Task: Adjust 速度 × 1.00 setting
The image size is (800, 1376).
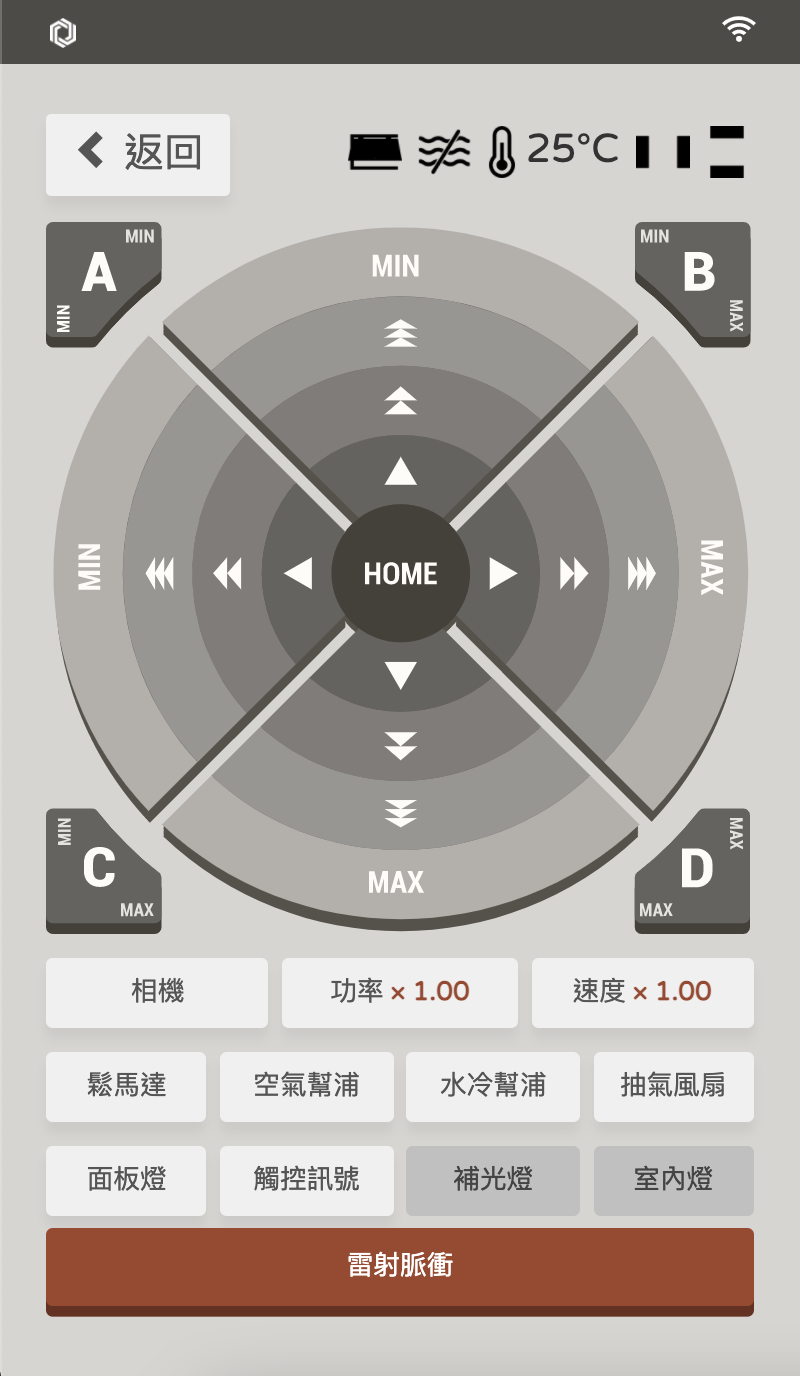Action: (642, 992)
